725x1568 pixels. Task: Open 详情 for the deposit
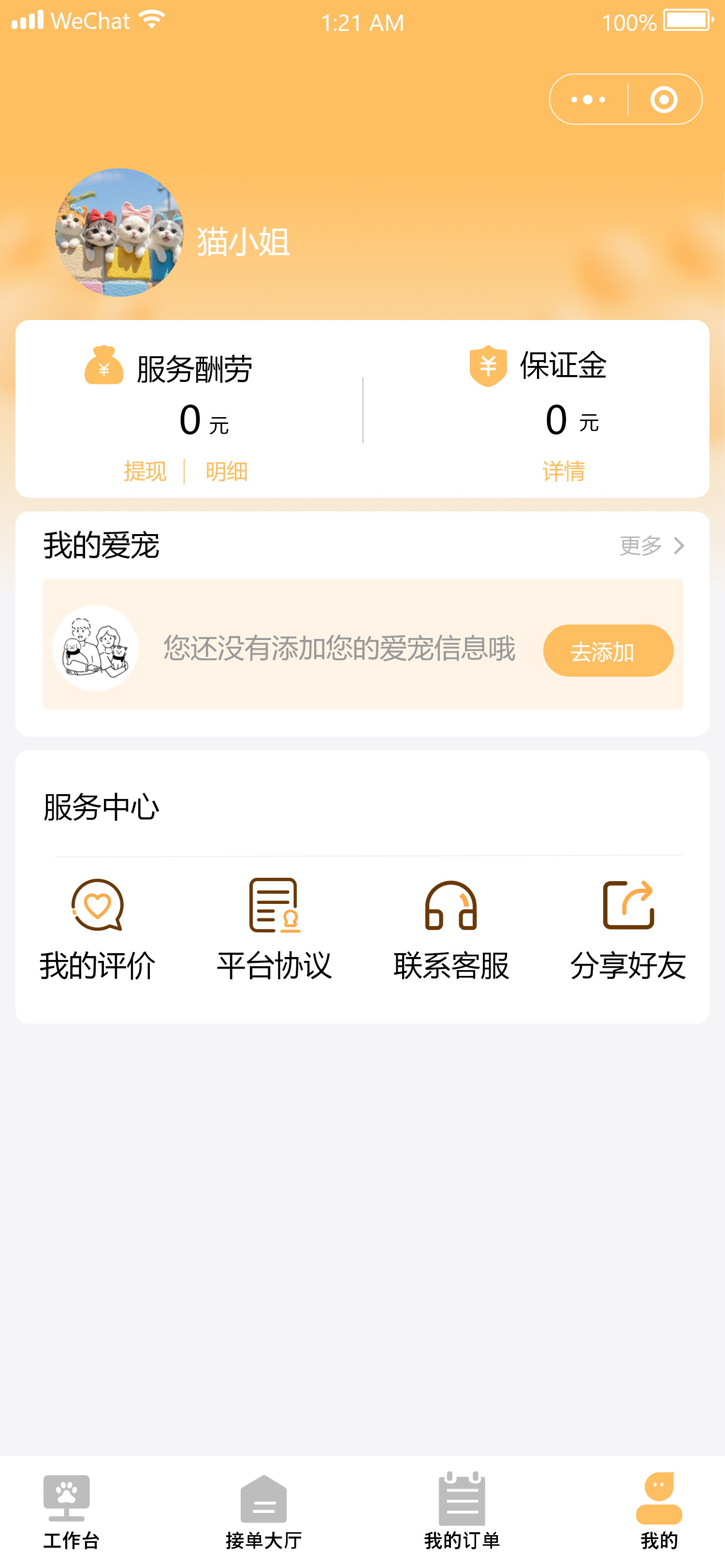point(564,471)
